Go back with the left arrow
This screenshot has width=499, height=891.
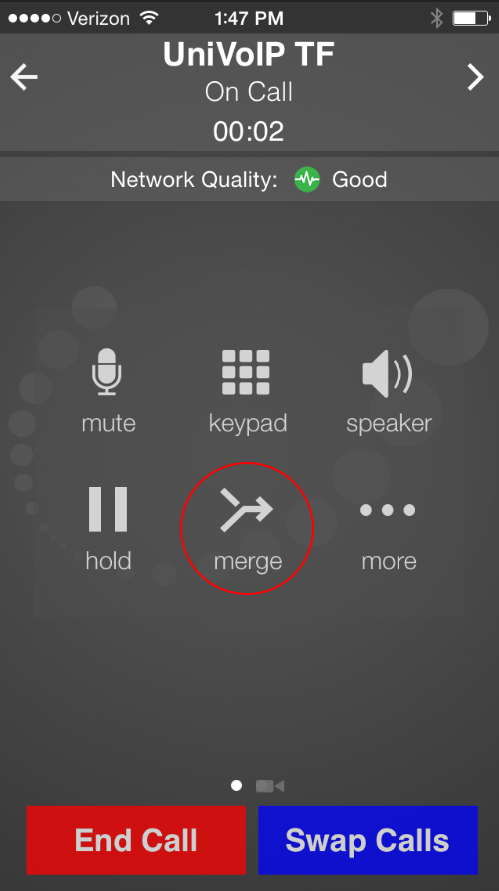point(24,77)
